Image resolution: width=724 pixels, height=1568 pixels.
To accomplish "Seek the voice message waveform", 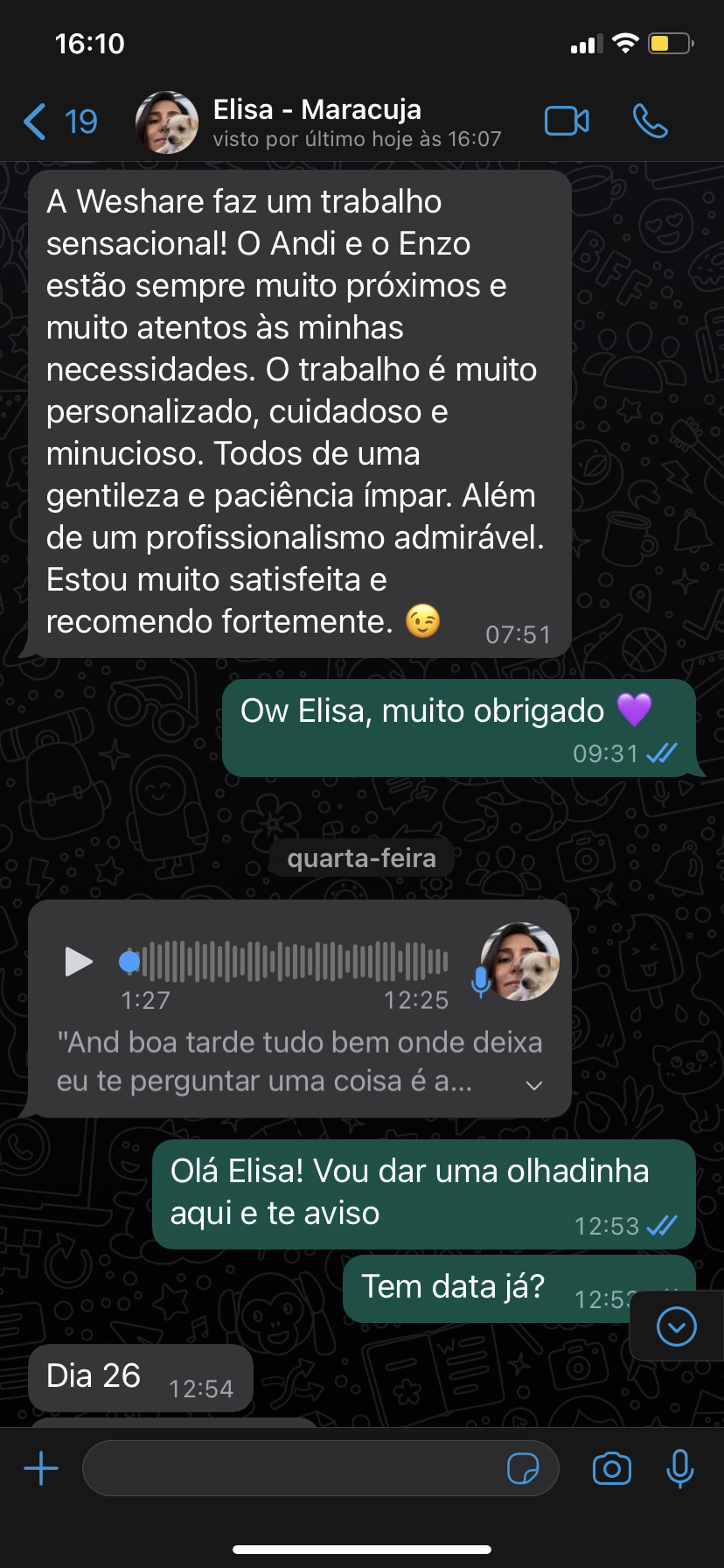I will click(x=285, y=962).
